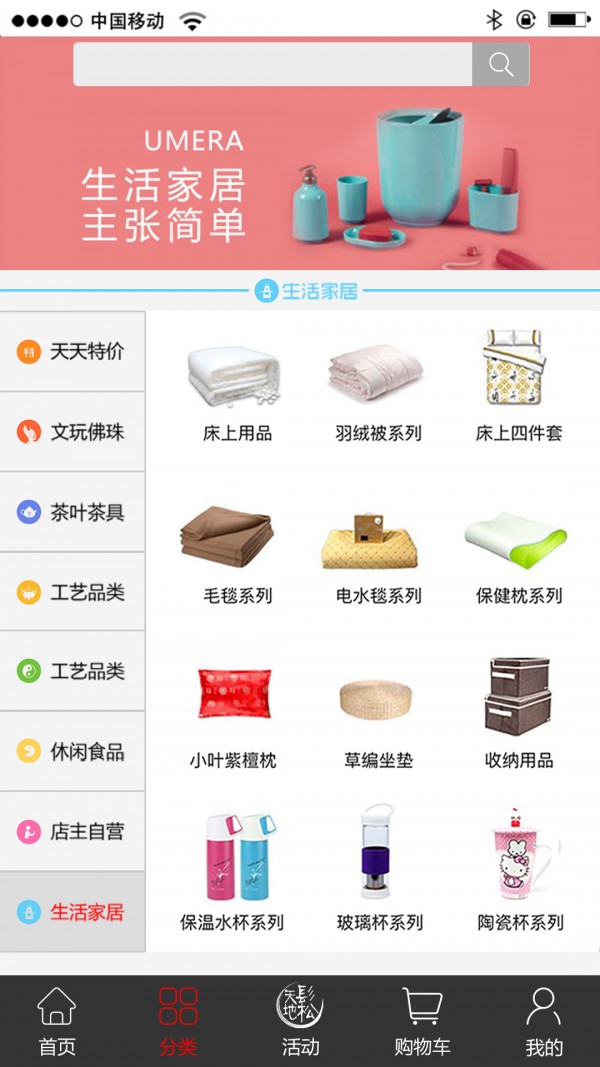The height and width of the screenshot is (1067, 600).
Task: Focus the search input field
Action: tap(272, 65)
